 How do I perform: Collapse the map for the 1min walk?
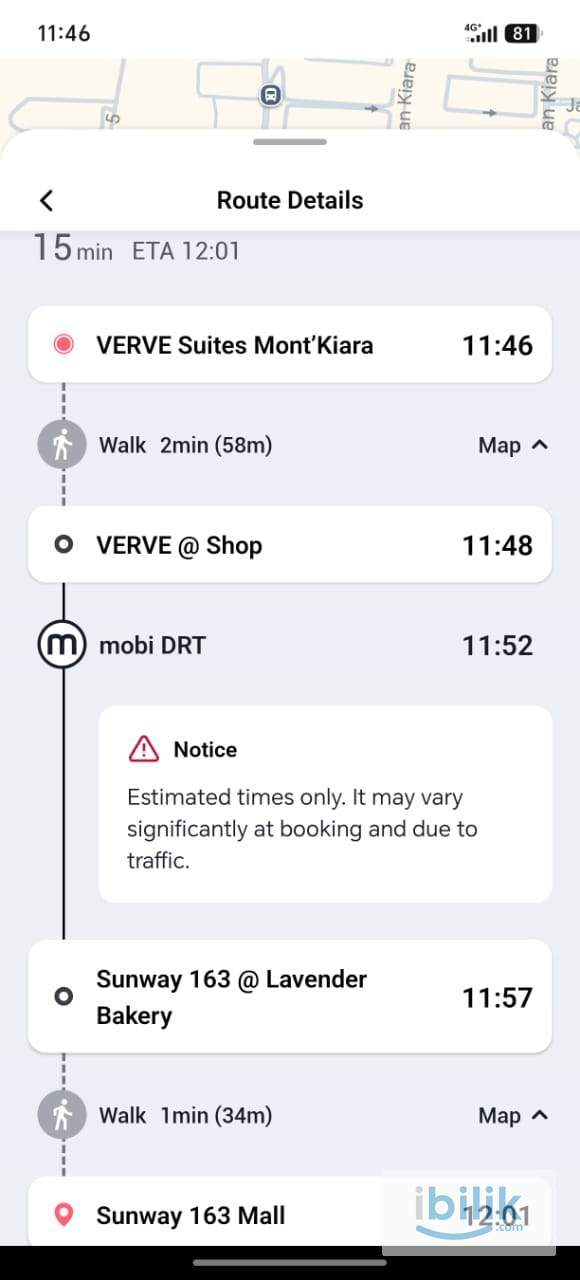[x=513, y=1115]
